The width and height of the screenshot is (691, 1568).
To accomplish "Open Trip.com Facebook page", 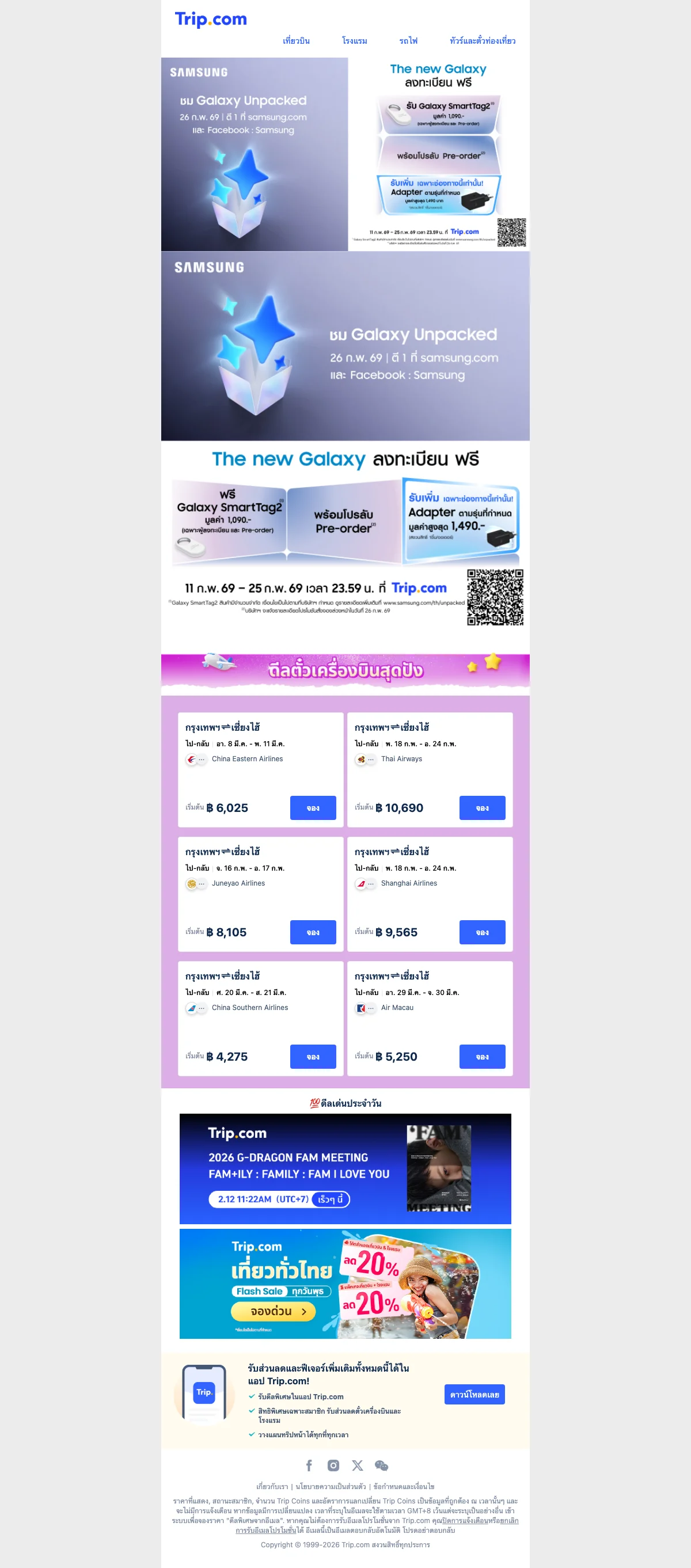I will [309, 1465].
